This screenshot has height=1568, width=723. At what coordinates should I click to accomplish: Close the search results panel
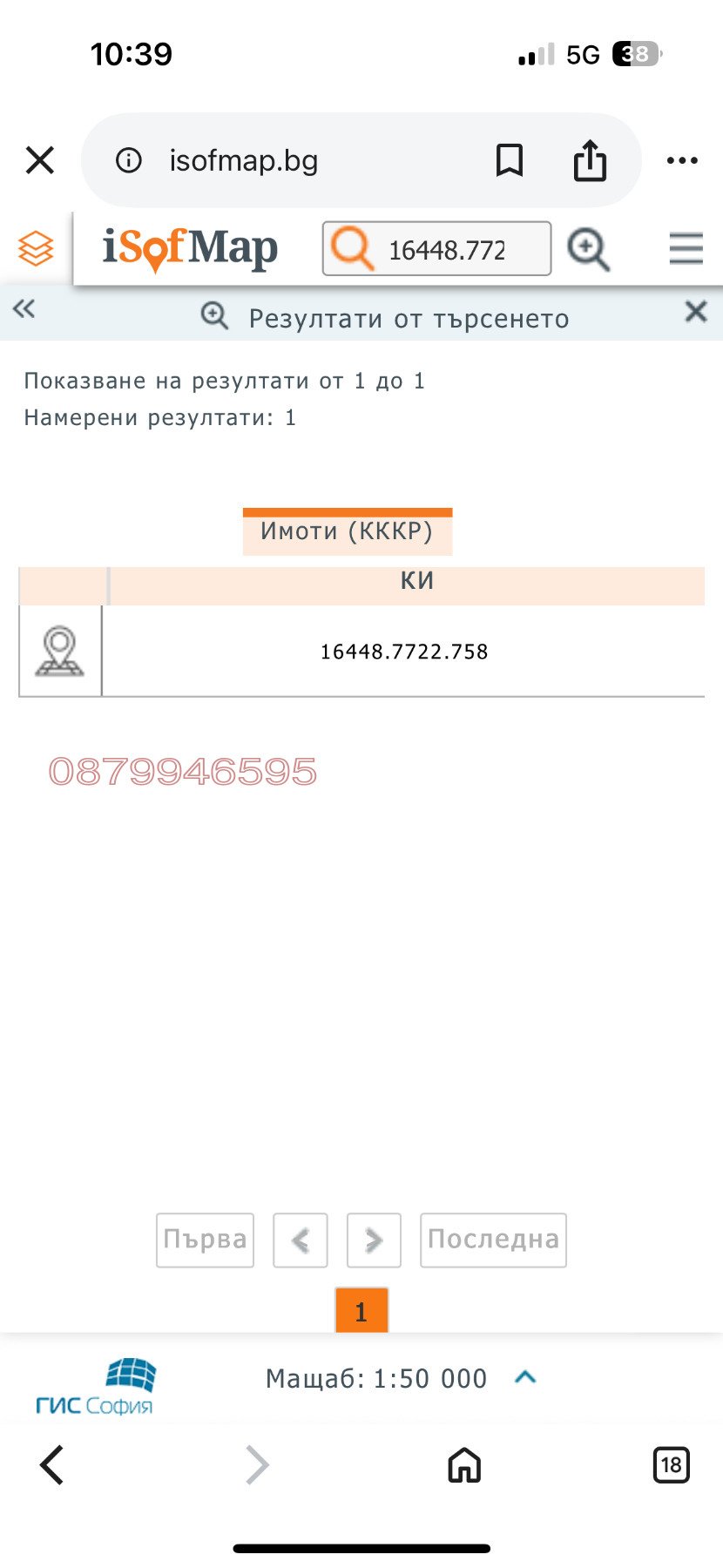pyautogui.click(x=695, y=311)
